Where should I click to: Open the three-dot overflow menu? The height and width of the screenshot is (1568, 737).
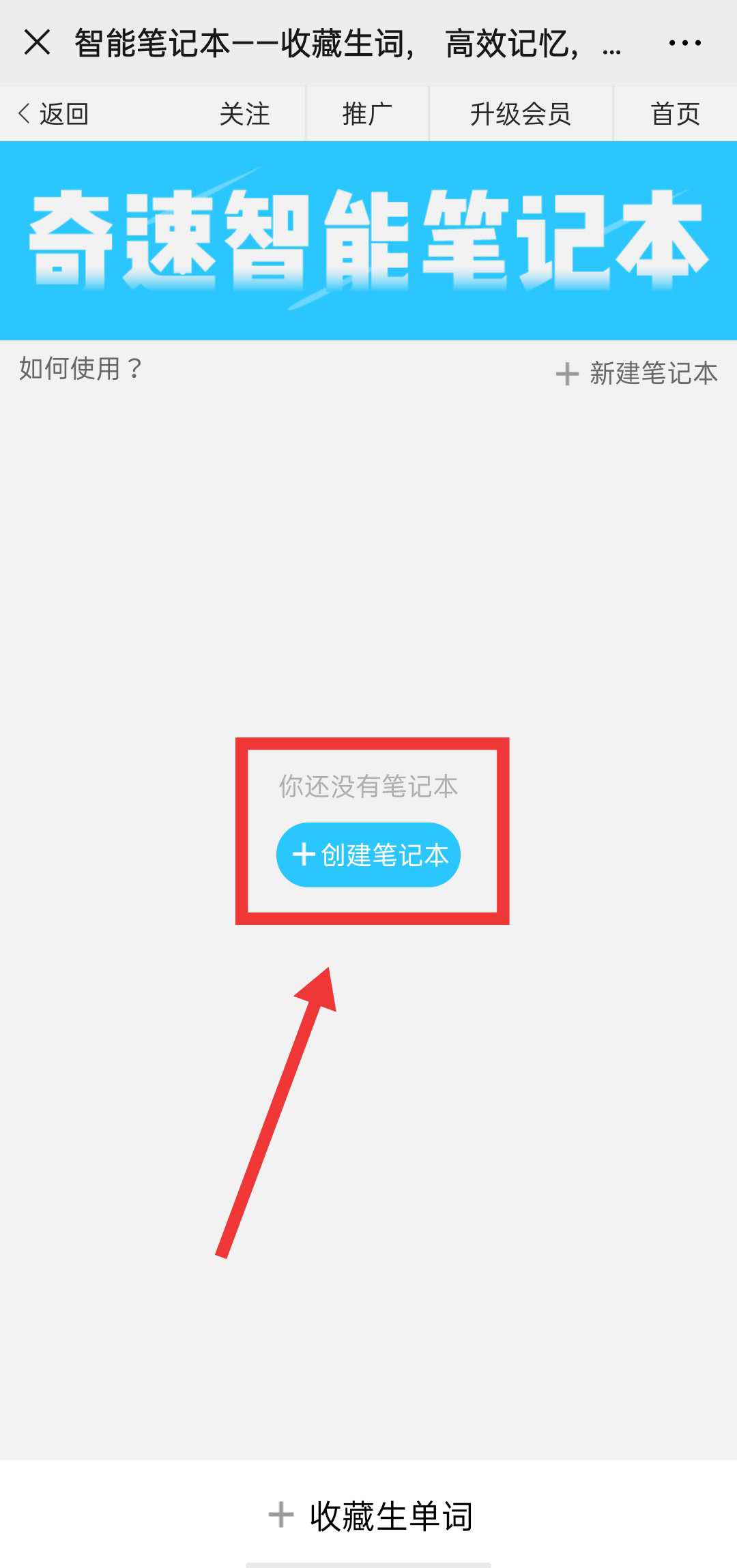click(684, 43)
